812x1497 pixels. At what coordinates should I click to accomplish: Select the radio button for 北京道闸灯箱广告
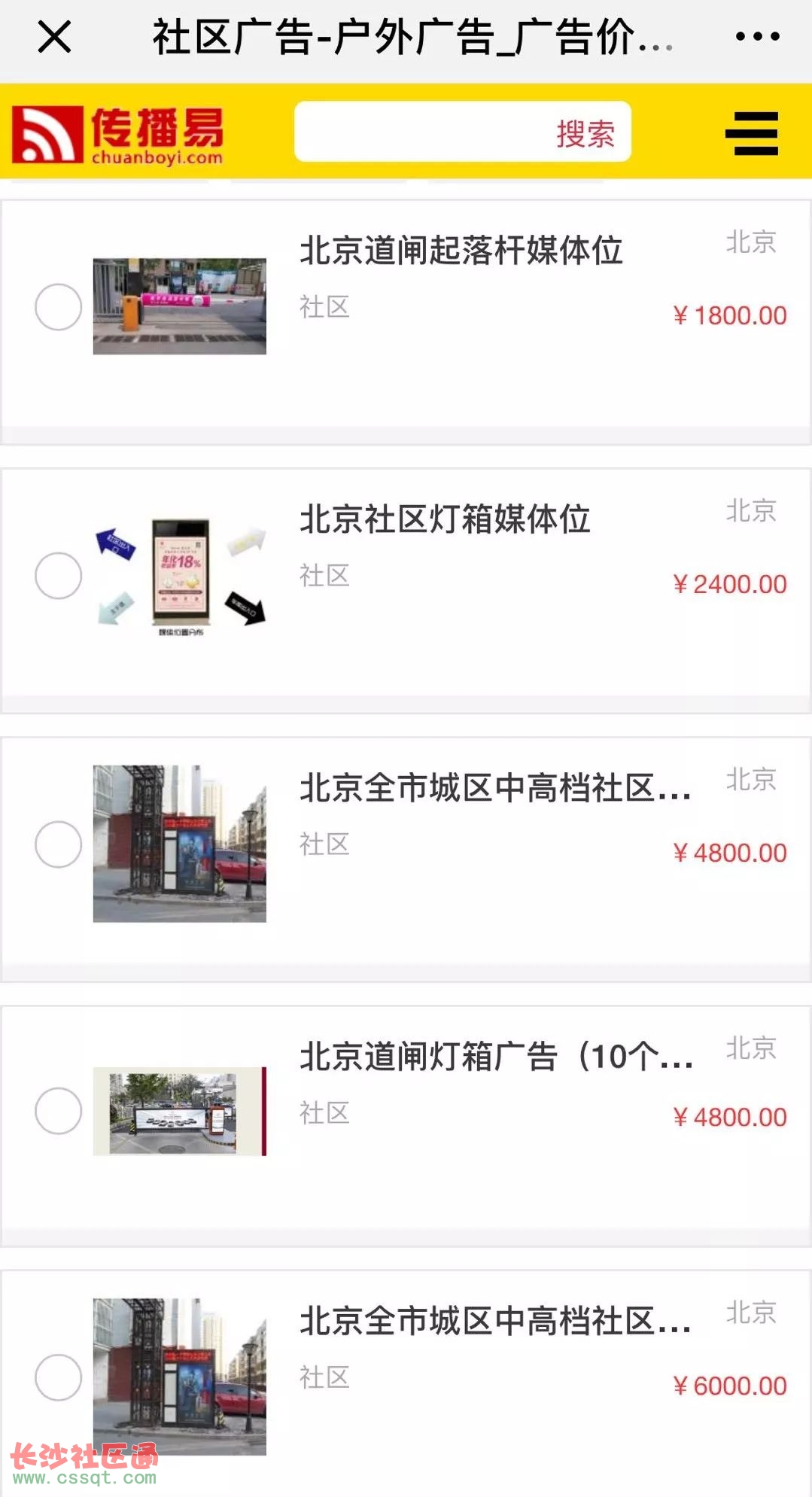click(x=59, y=1111)
